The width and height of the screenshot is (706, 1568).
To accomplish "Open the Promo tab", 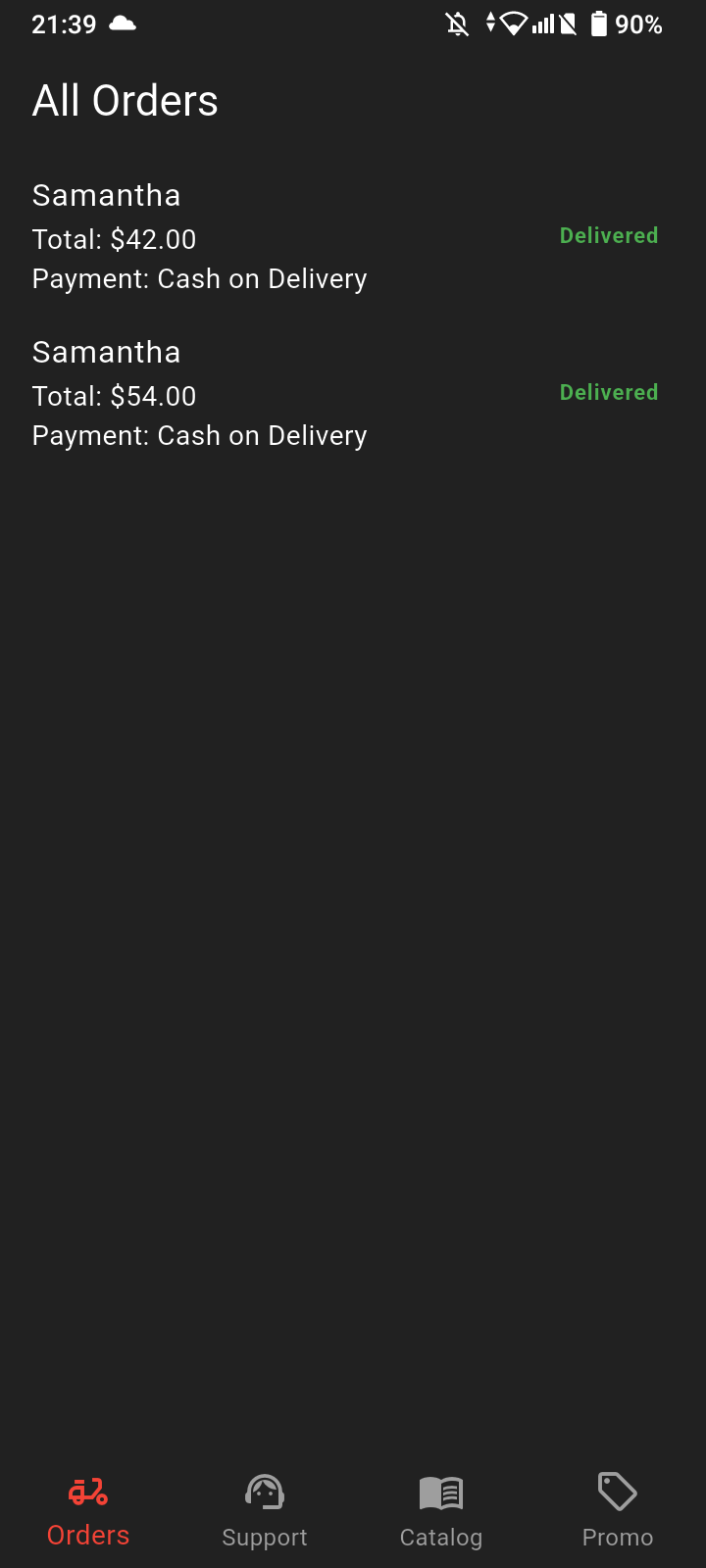I will [x=618, y=1511].
